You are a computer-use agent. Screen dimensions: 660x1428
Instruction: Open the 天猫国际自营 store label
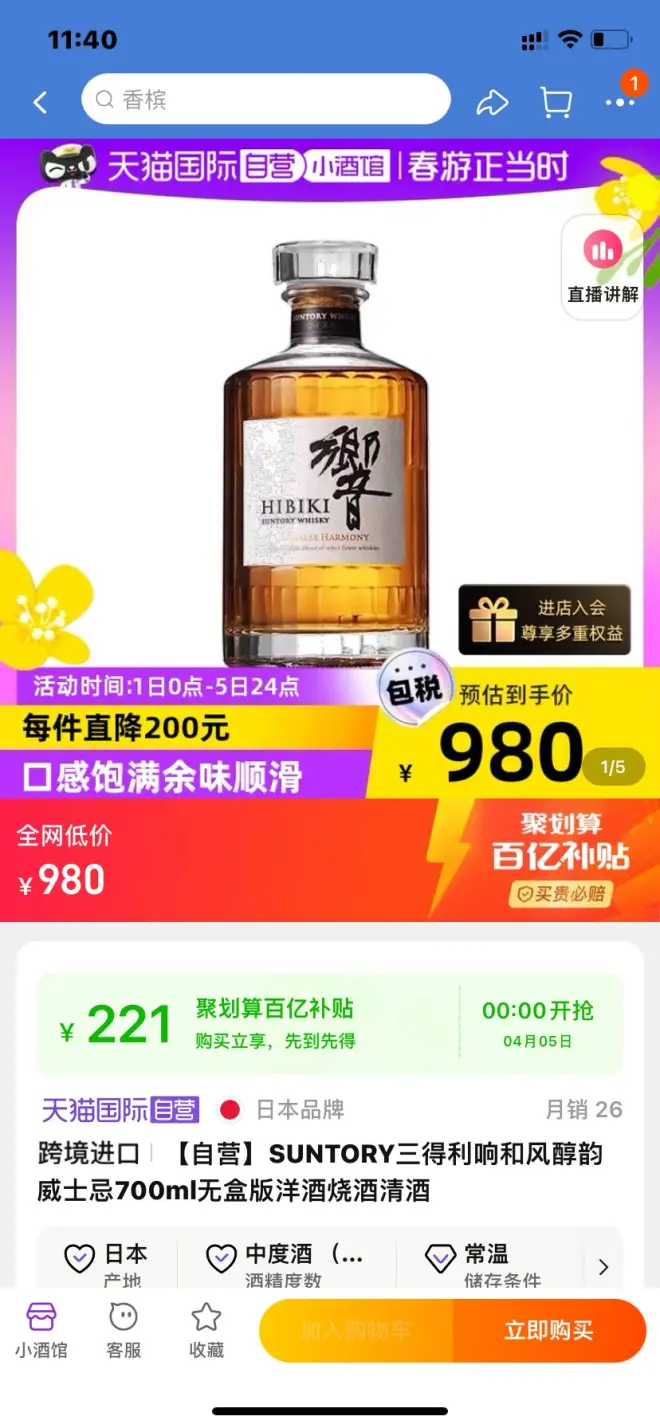pos(120,1110)
